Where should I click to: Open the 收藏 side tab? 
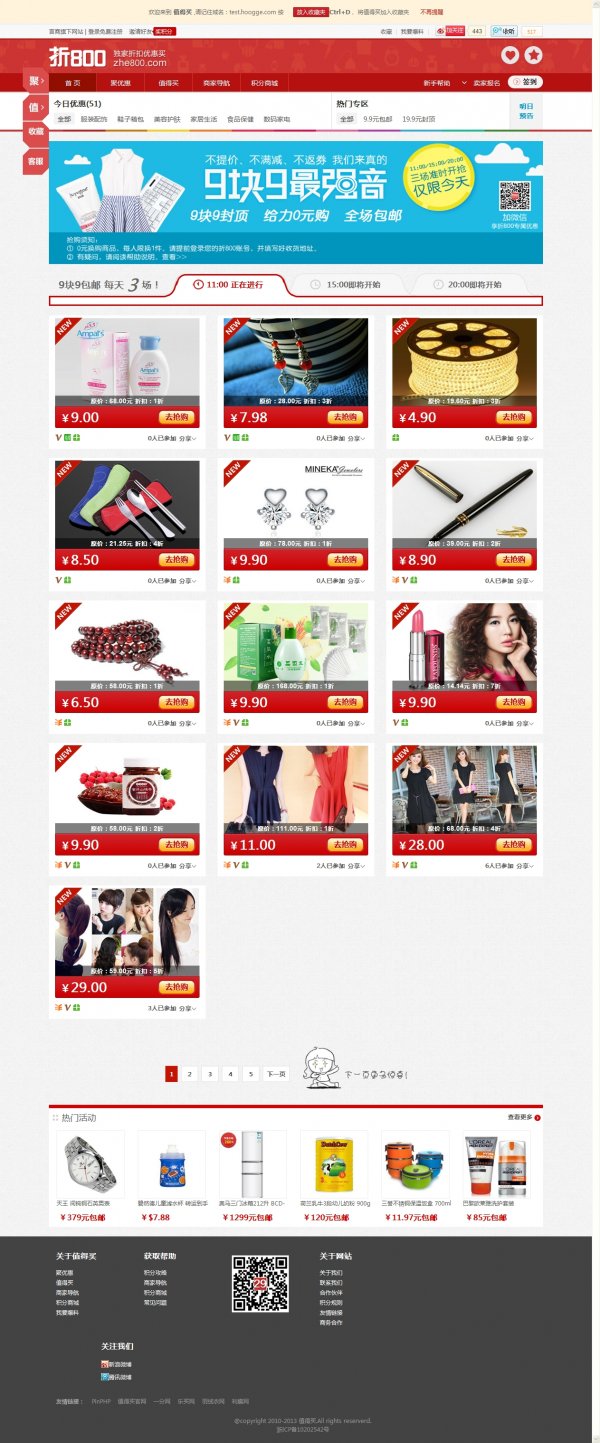point(35,132)
